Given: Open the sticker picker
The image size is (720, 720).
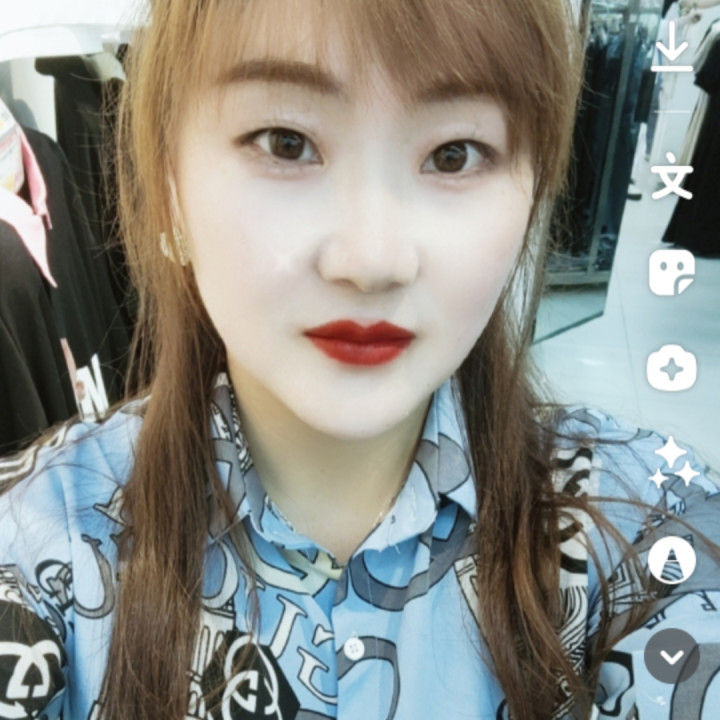Looking at the screenshot, I should tap(671, 272).
